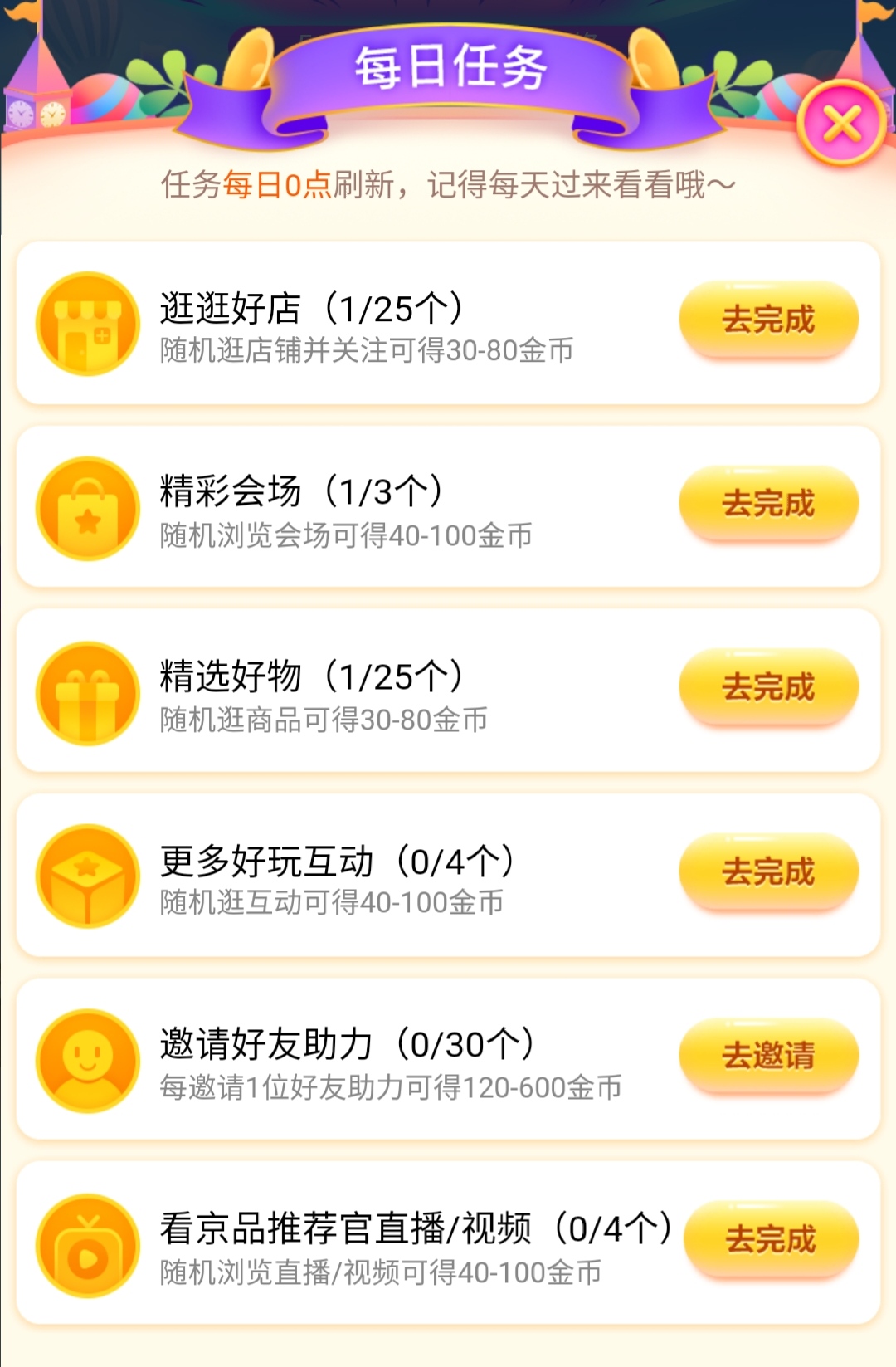Click 去完成 for 更多好玩互动 task

coord(767,871)
